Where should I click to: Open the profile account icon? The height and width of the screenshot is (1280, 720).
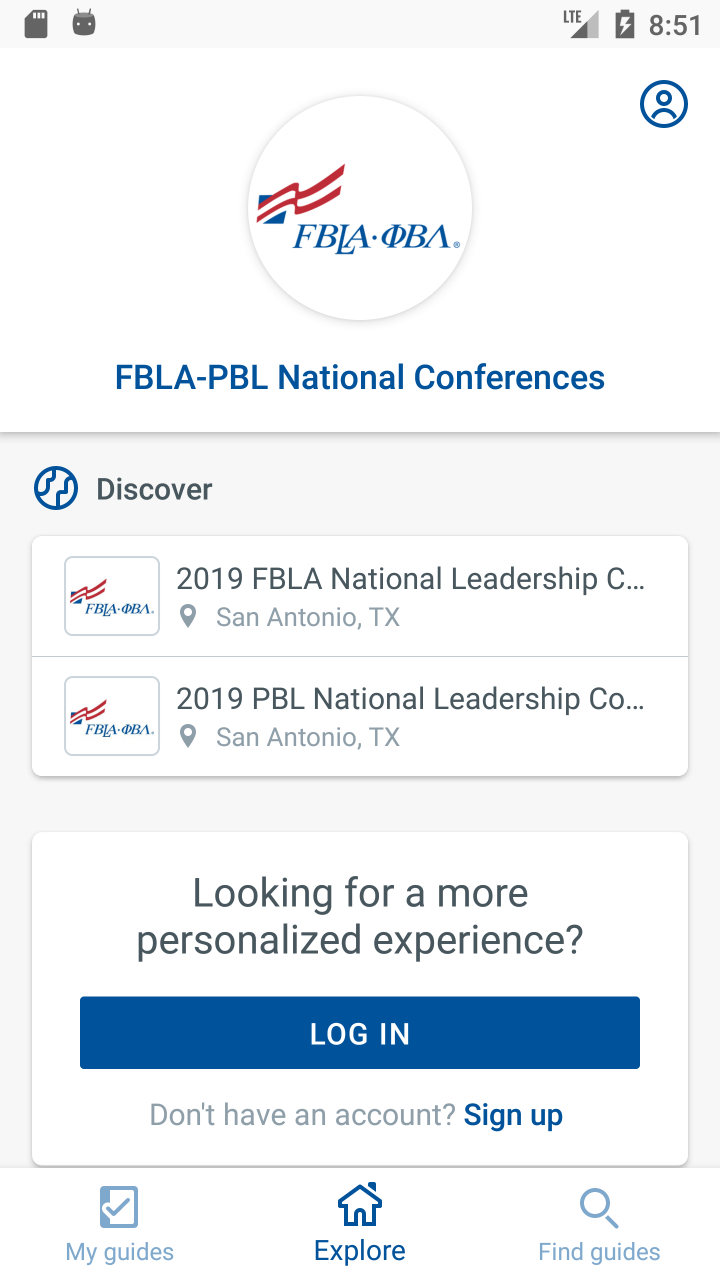point(664,104)
